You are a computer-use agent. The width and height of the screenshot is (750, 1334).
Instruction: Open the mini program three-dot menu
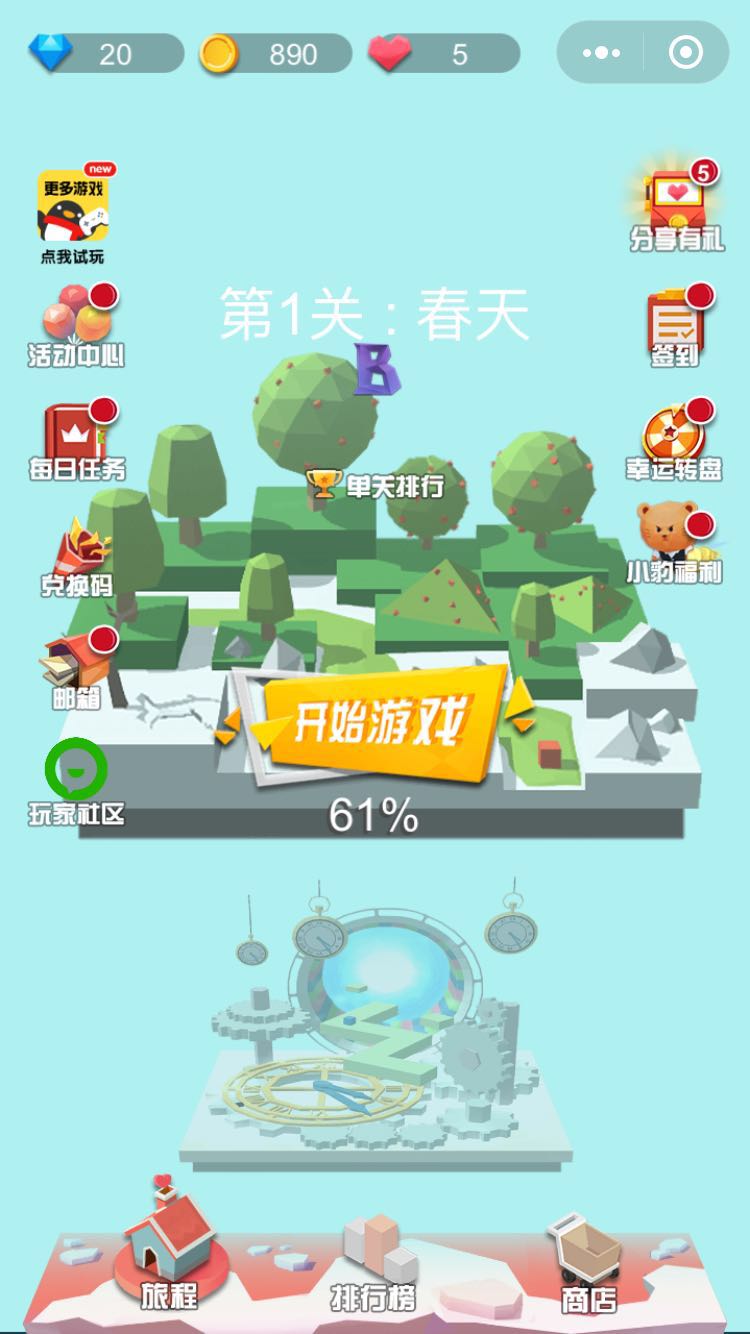click(601, 53)
